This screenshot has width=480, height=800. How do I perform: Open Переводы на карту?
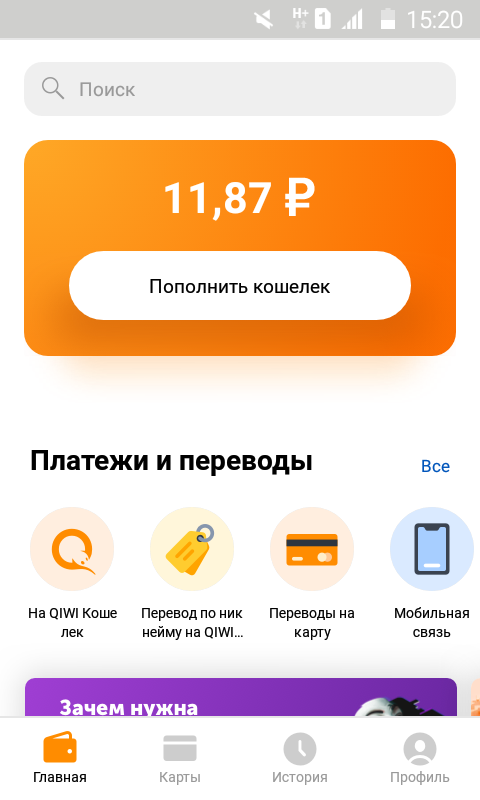(312, 573)
